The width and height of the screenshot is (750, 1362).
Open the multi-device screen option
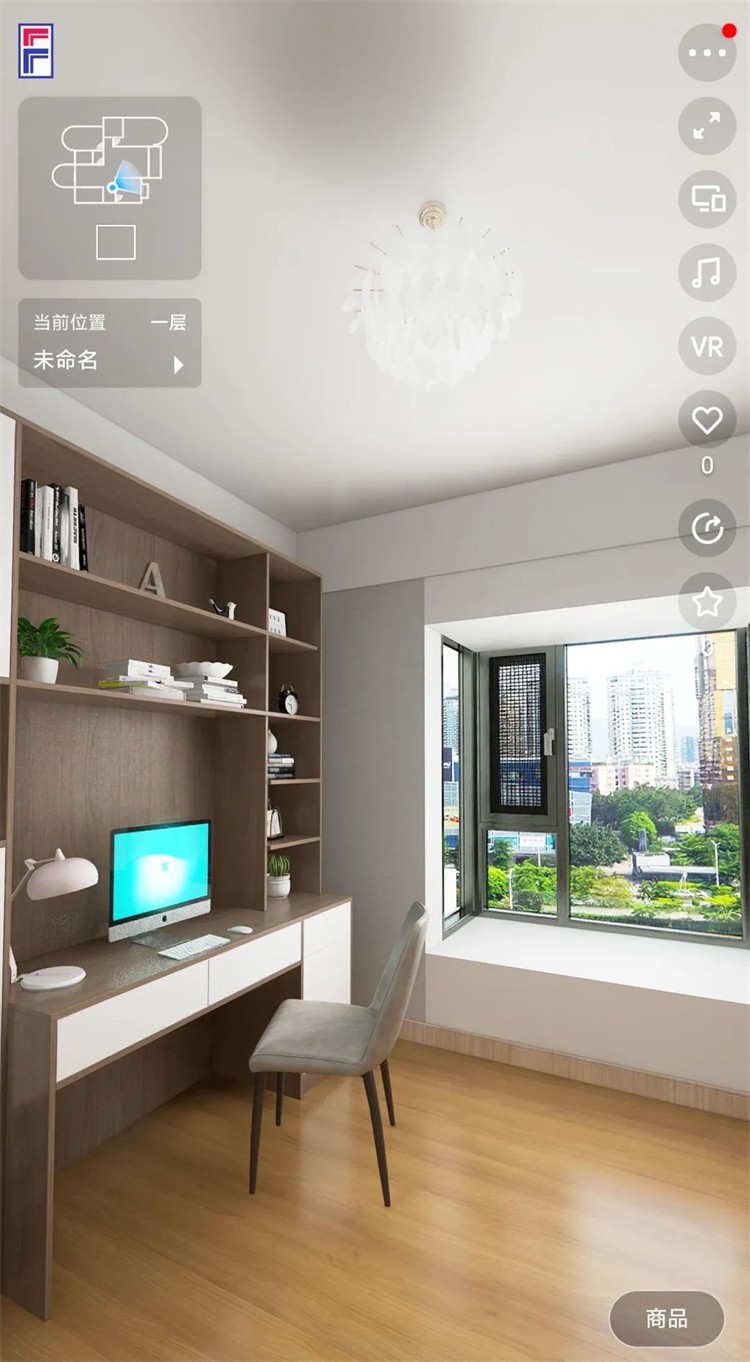[x=707, y=199]
